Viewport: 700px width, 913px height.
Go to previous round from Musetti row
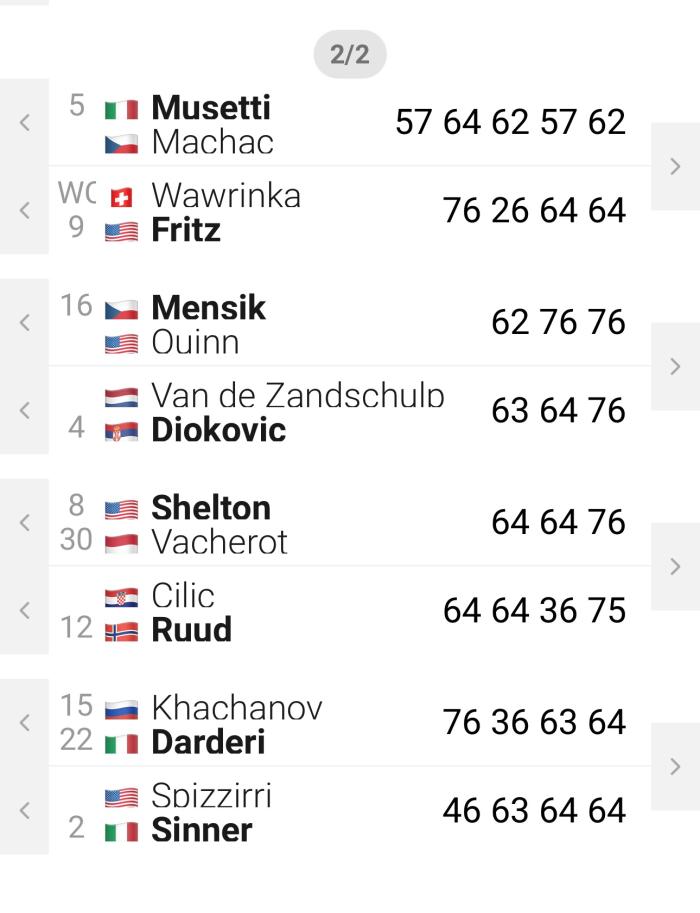click(x=24, y=123)
